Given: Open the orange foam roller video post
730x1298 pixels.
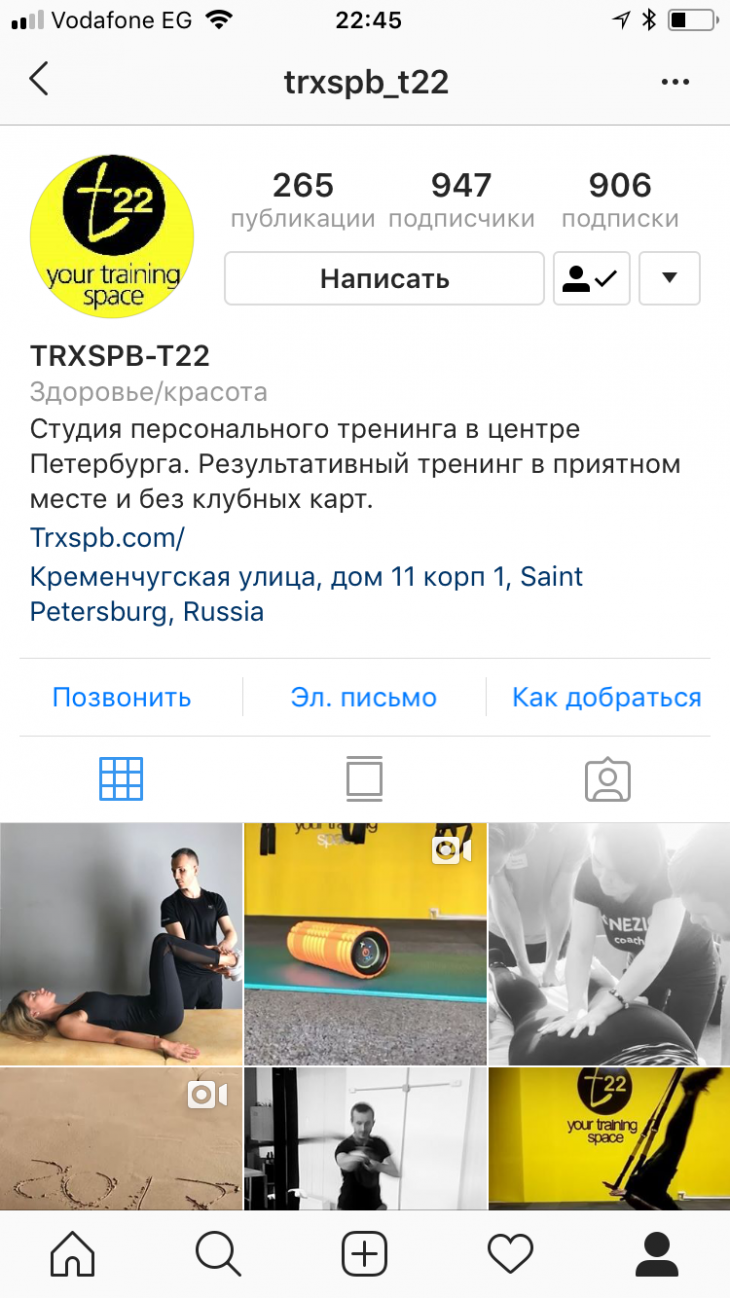Looking at the screenshot, I should point(365,943).
